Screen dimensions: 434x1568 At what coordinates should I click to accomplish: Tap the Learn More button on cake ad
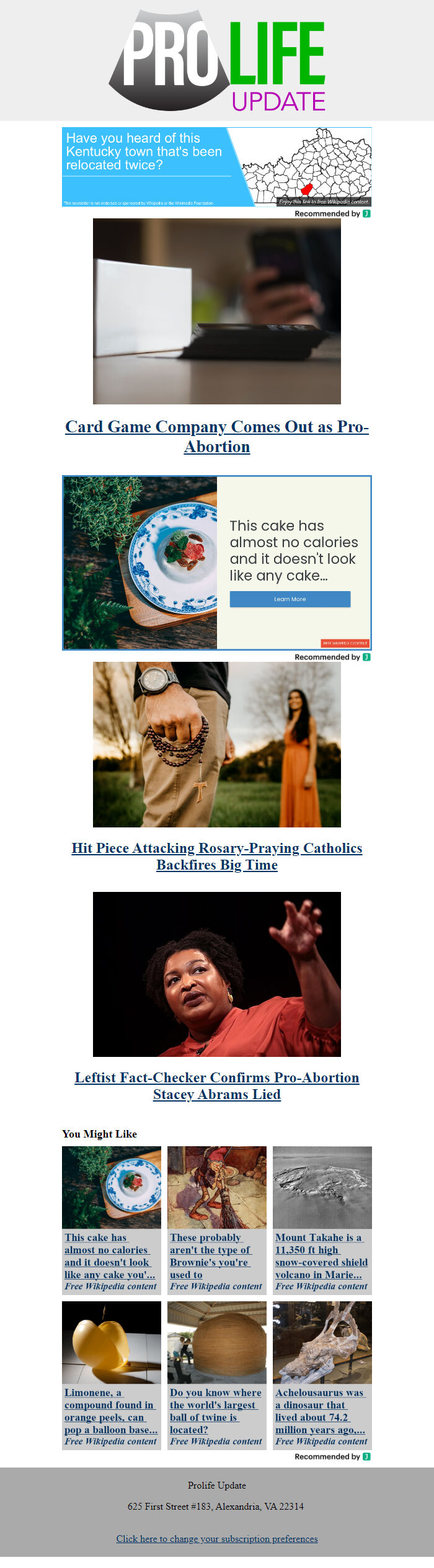pos(290,599)
